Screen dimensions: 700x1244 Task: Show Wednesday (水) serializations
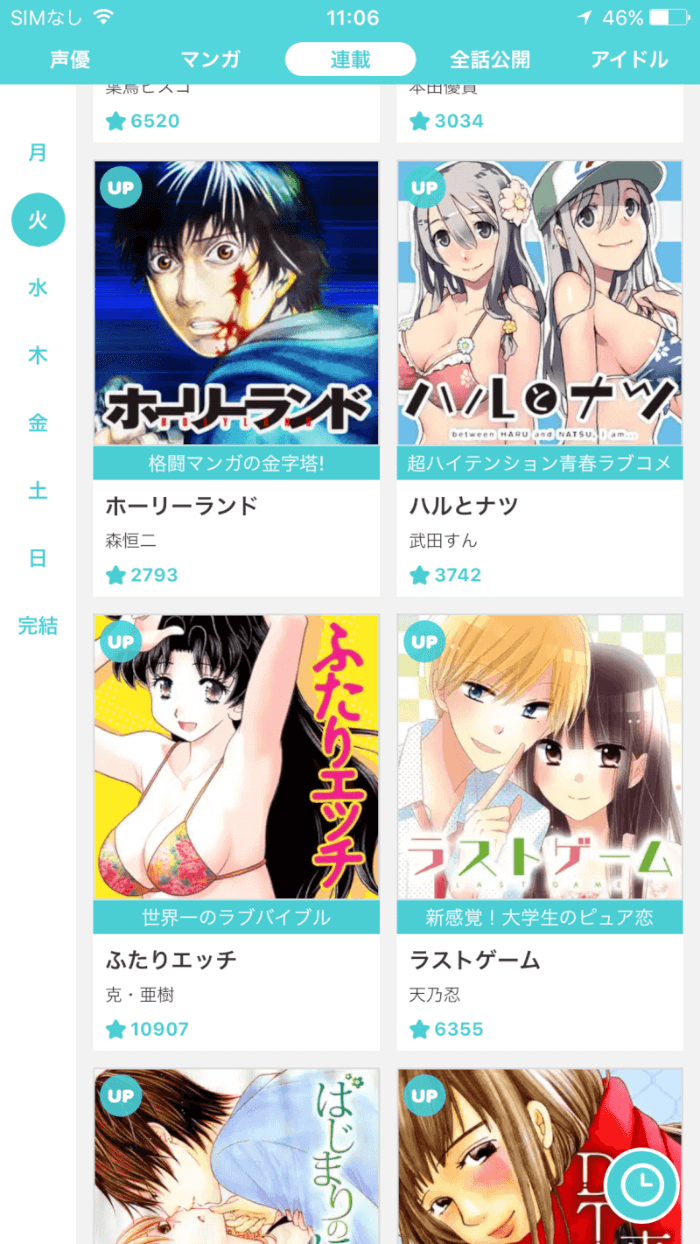[38, 288]
